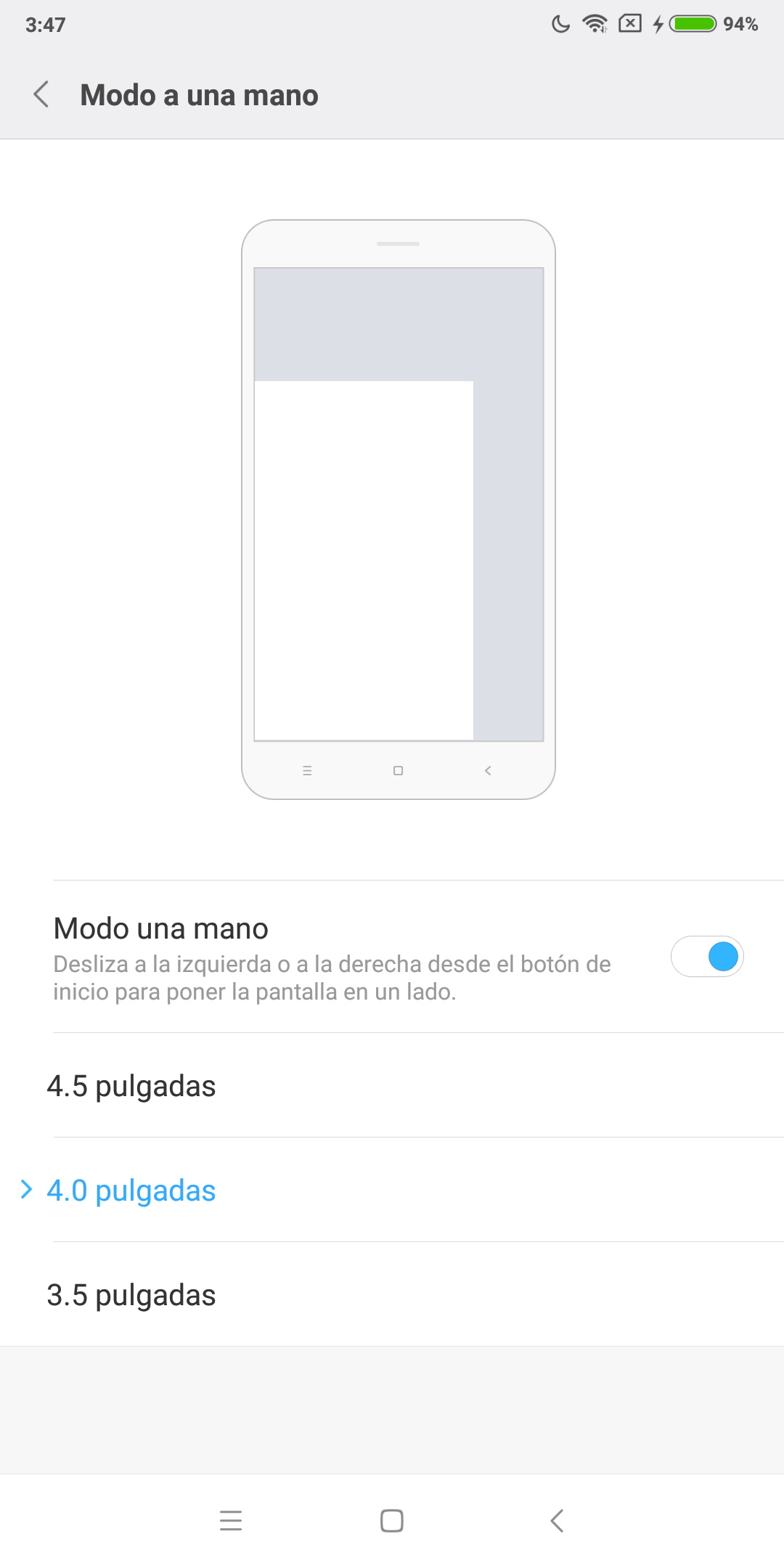This screenshot has width=784, height=1568.
Task: Go back from Modo a una mano
Action: (42, 94)
